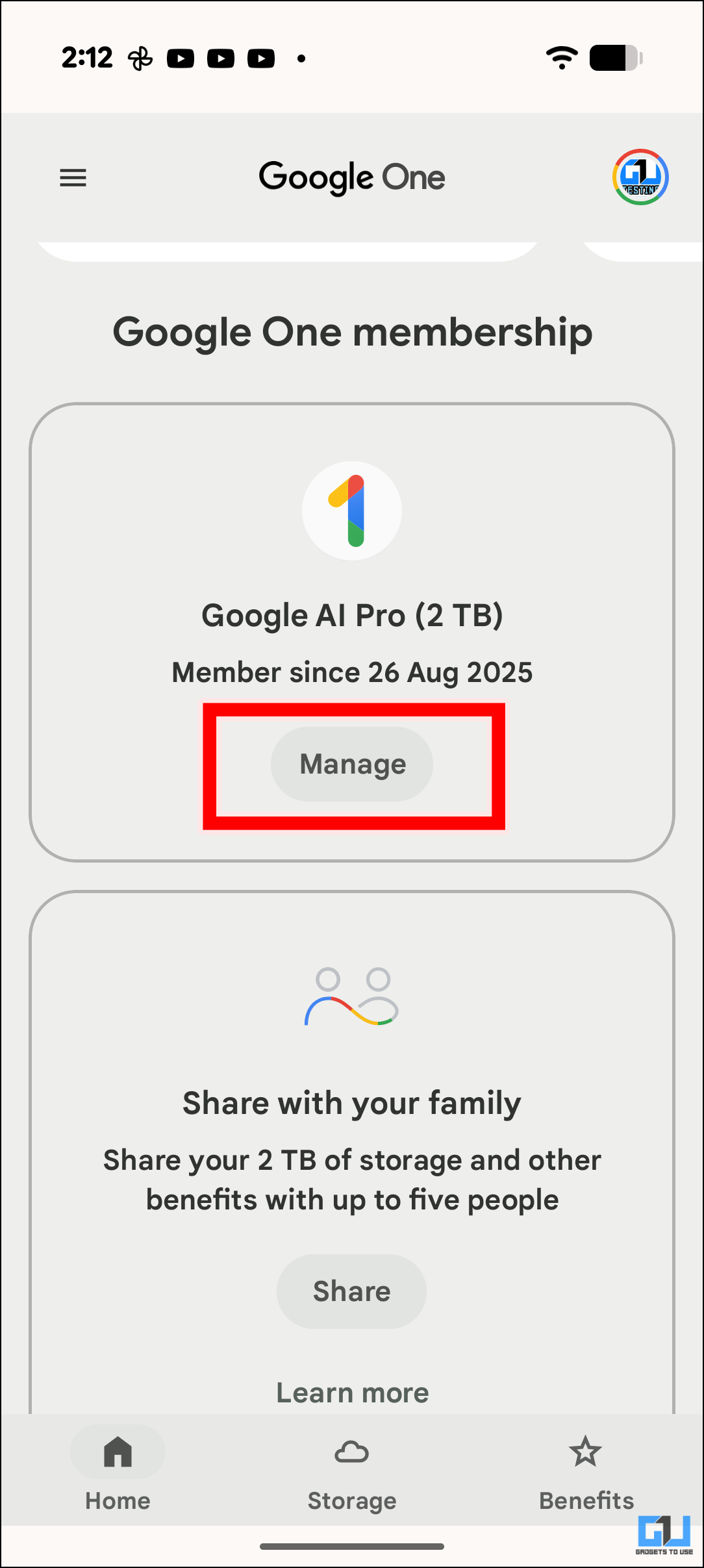Open the hamburger navigation menu
Image resolution: width=704 pixels, height=1568 pixels.
pos(73,177)
